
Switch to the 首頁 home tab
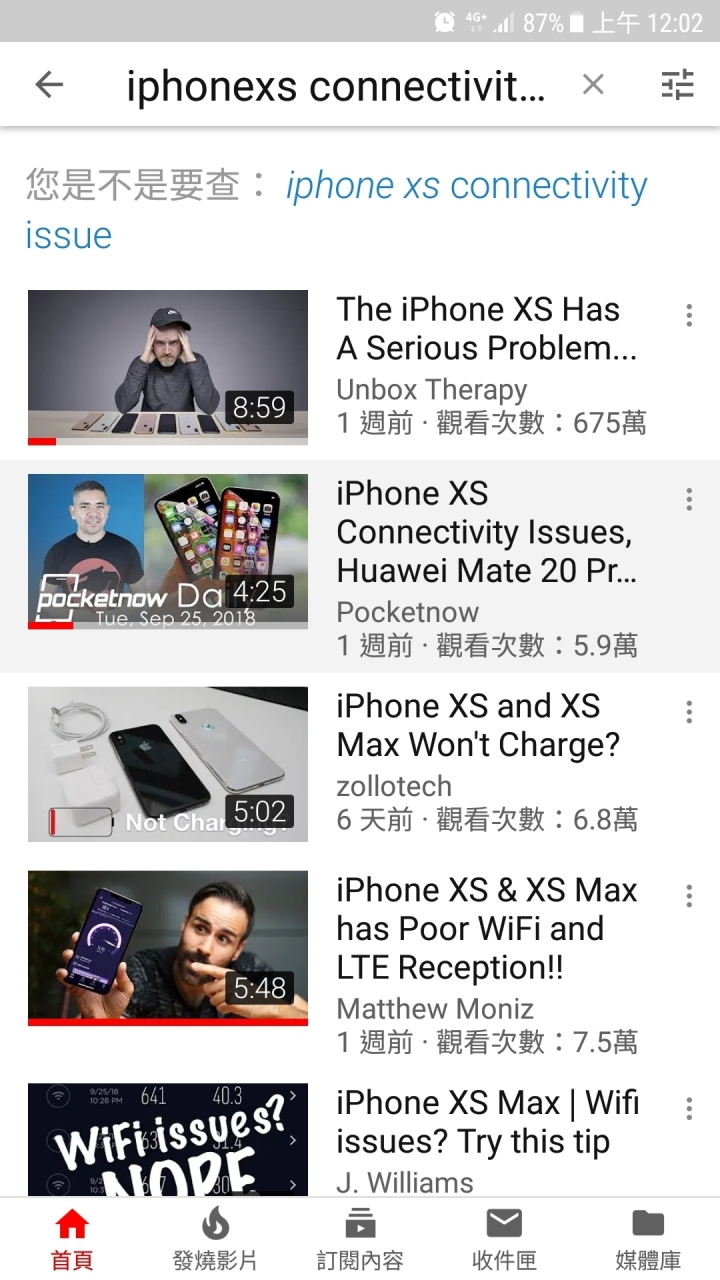coord(72,1238)
